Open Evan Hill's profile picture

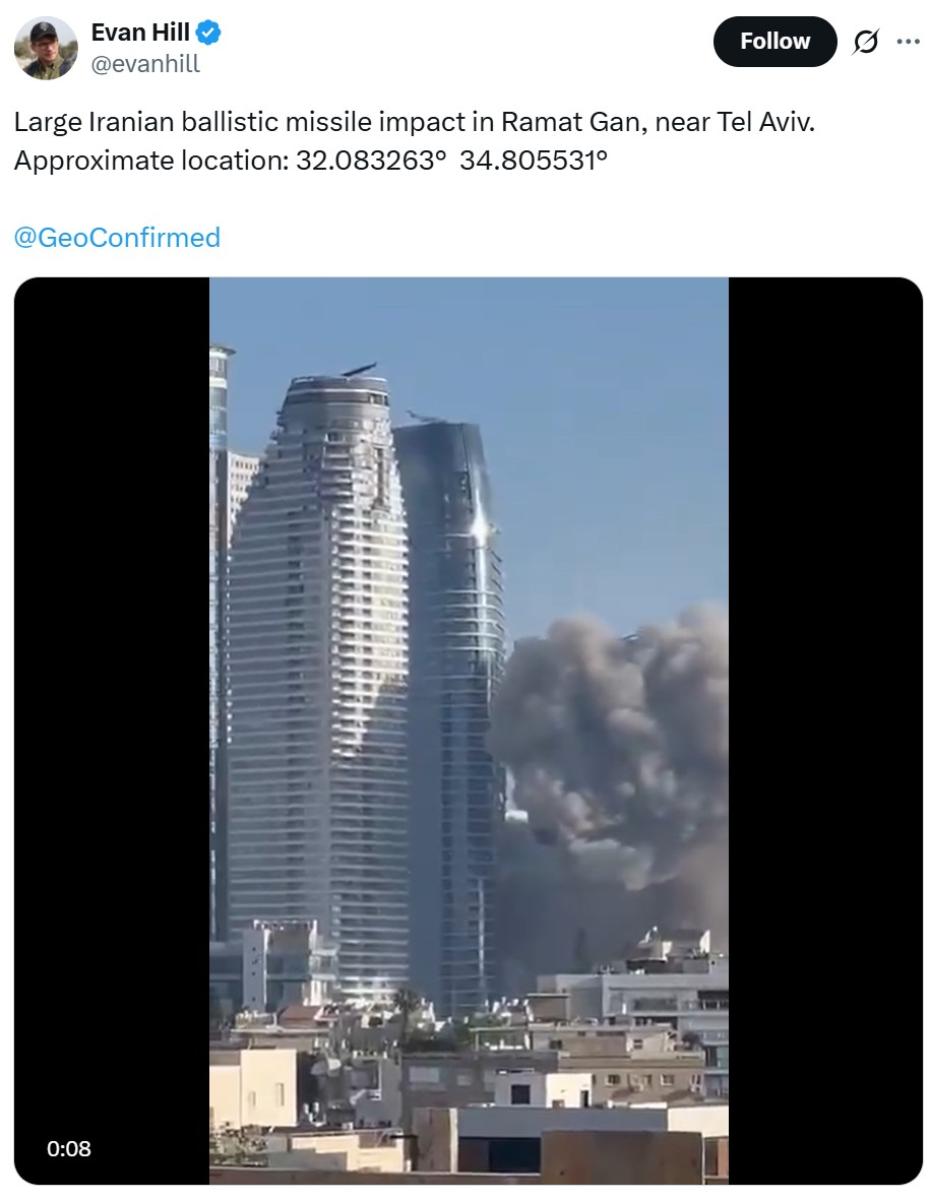(x=46, y=47)
